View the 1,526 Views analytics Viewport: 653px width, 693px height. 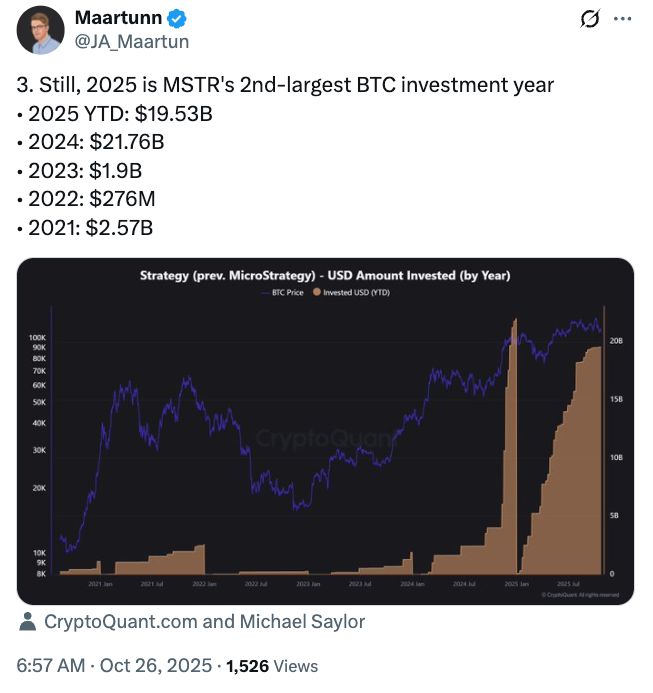[272, 666]
